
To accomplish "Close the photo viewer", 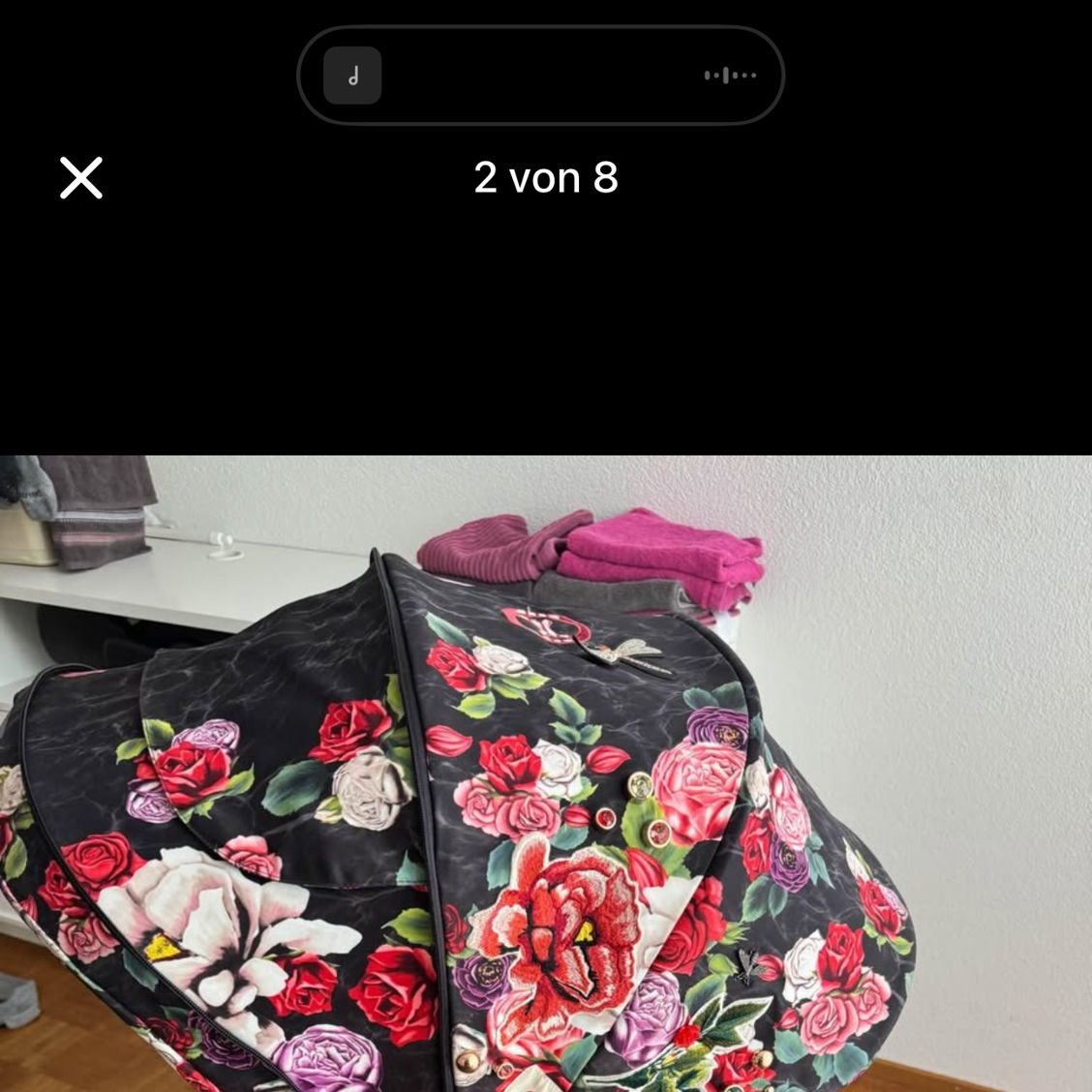I will (x=81, y=178).
